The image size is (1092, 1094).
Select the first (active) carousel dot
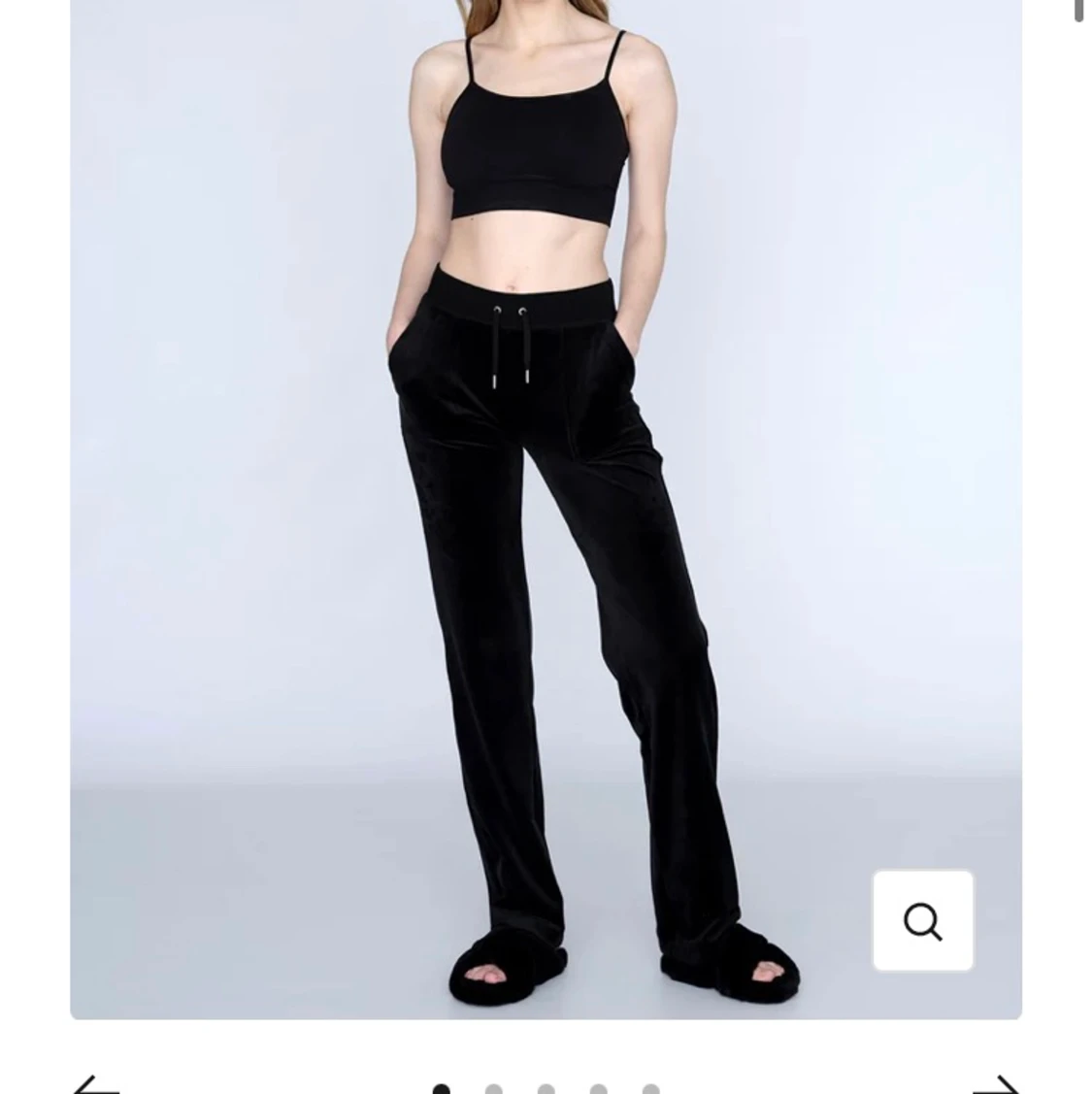click(442, 1092)
